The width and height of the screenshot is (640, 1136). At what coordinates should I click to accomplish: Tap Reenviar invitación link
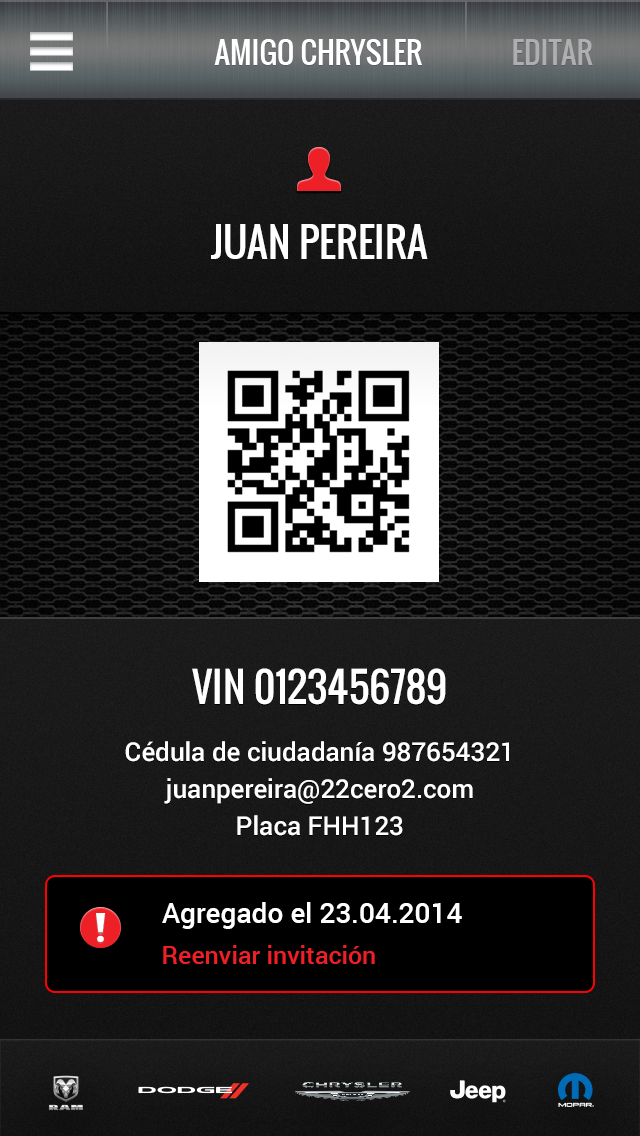[x=269, y=956]
